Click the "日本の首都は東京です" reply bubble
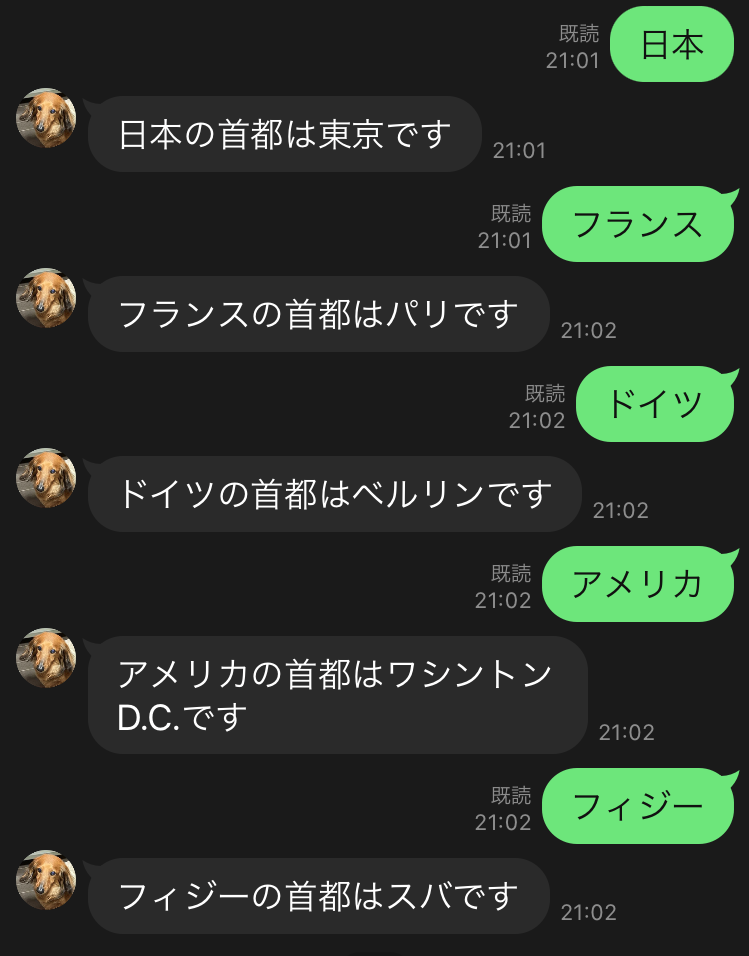Screen dimensions: 749x956 [x=283, y=135]
